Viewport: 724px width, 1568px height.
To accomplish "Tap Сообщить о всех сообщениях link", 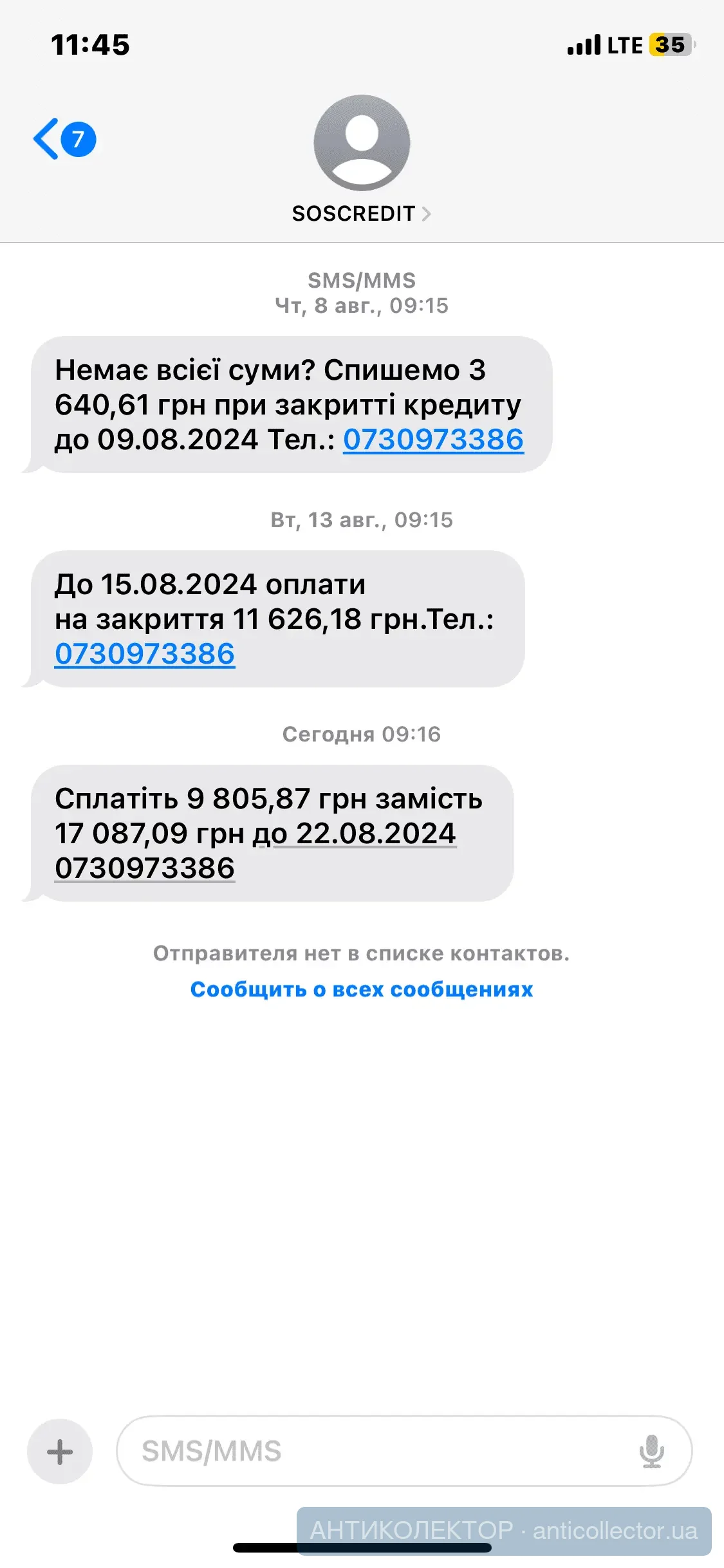I will pos(362,989).
